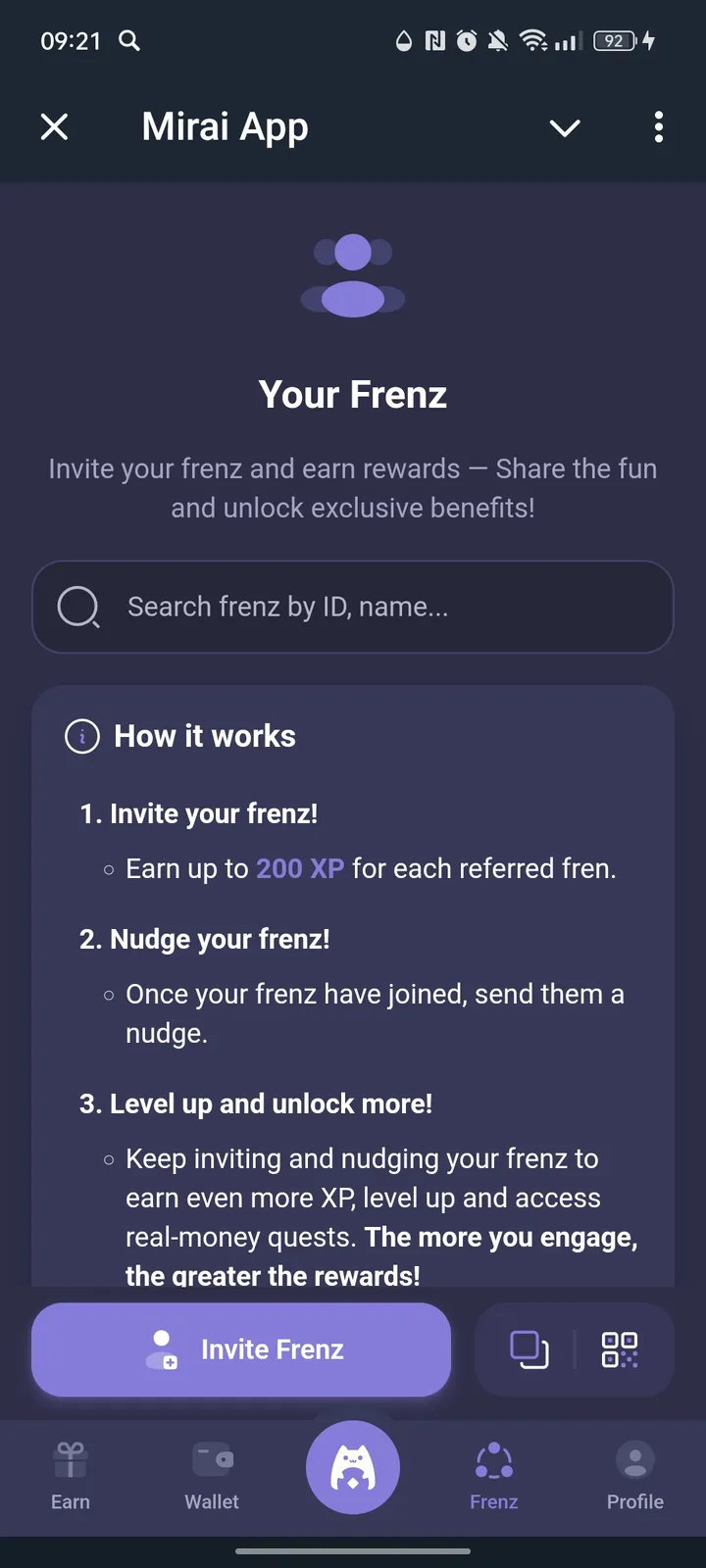Tap the central mascot home icon

[x=353, y=1465]
